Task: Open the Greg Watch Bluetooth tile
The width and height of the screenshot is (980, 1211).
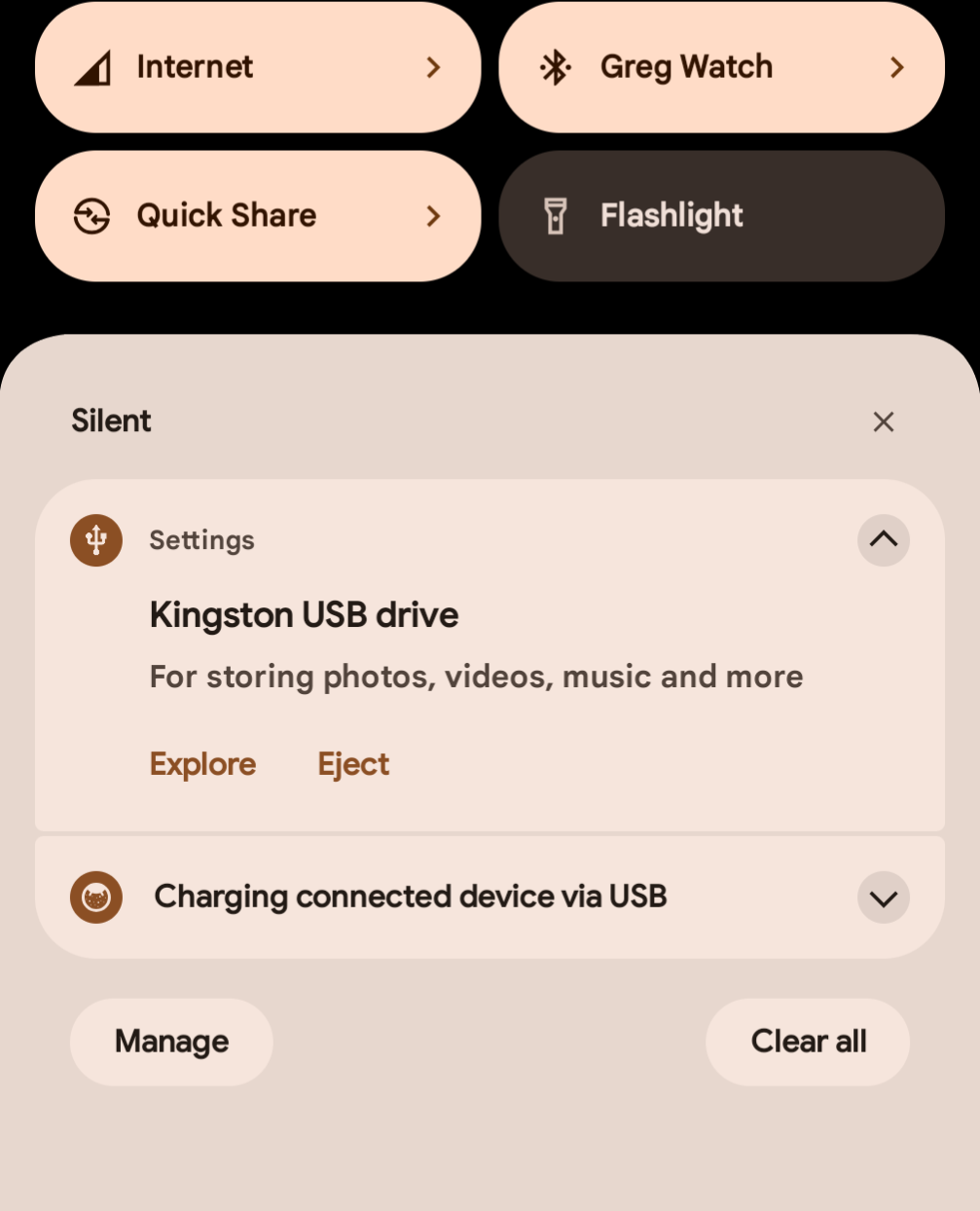Action: pyautogui.click(x=721, y=67)
